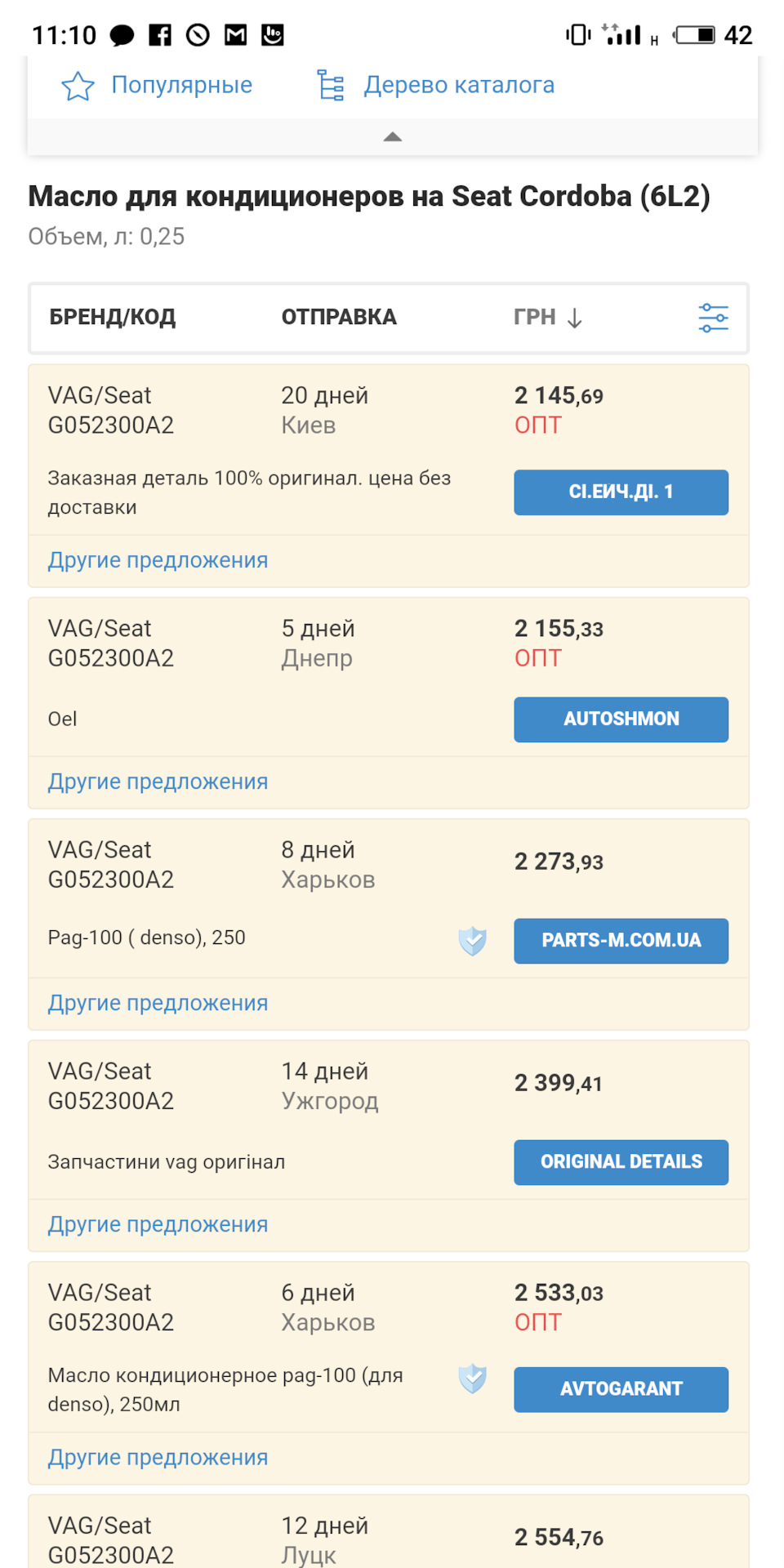
Task: Expand Другие предложения under the Ужгород listing
Action: [x=158, y=1224]
